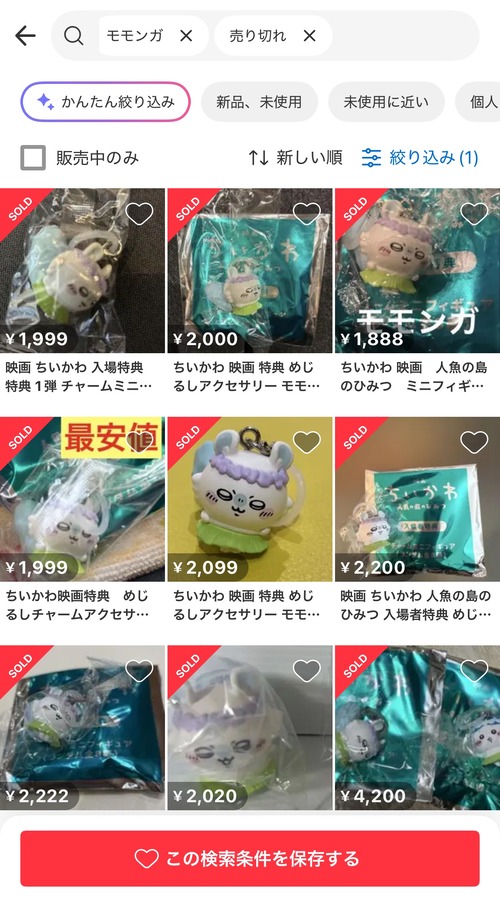The height and width of the screenshot is (901, 500).
Task: Go back with the arrow icon
Action: [25, 36]
